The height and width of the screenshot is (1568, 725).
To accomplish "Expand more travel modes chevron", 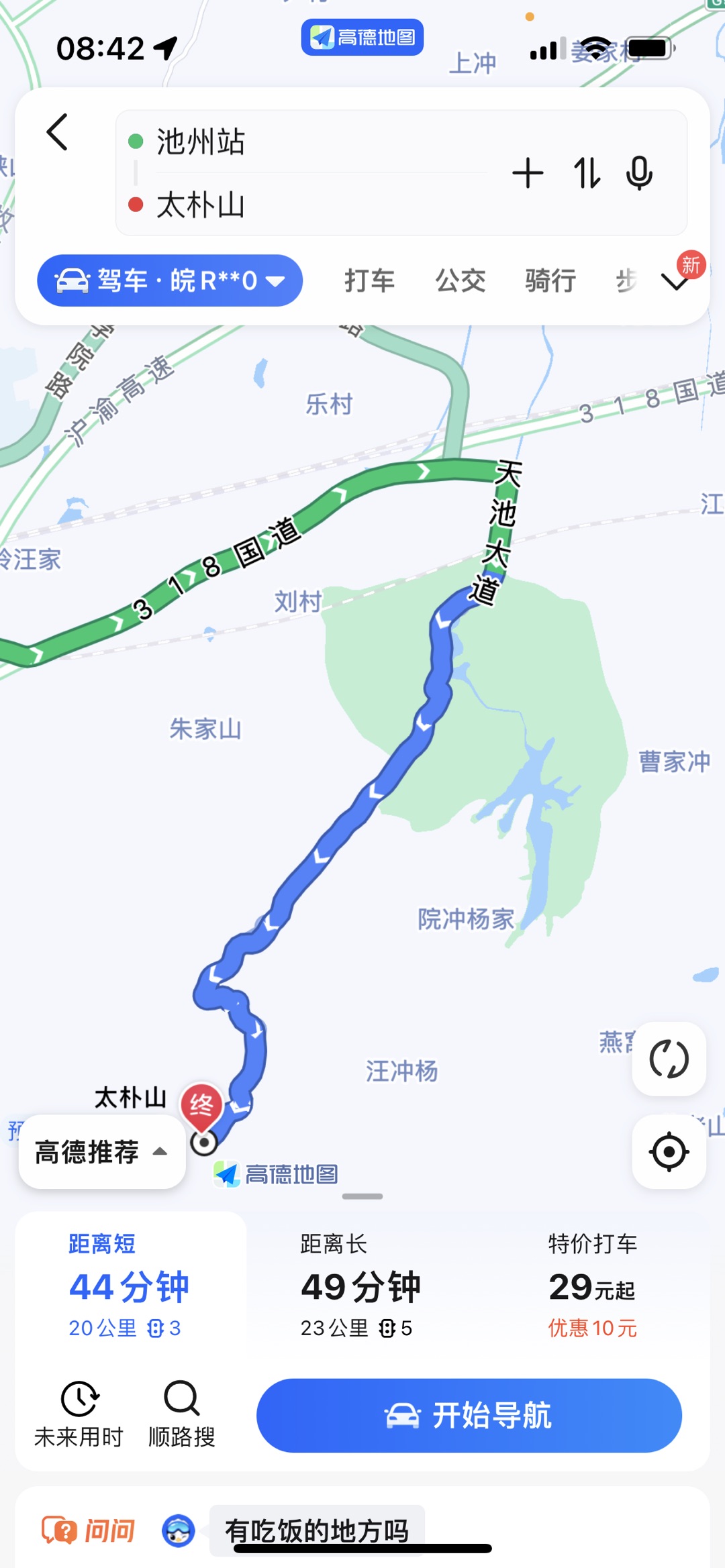I will [x=675, y=282].
